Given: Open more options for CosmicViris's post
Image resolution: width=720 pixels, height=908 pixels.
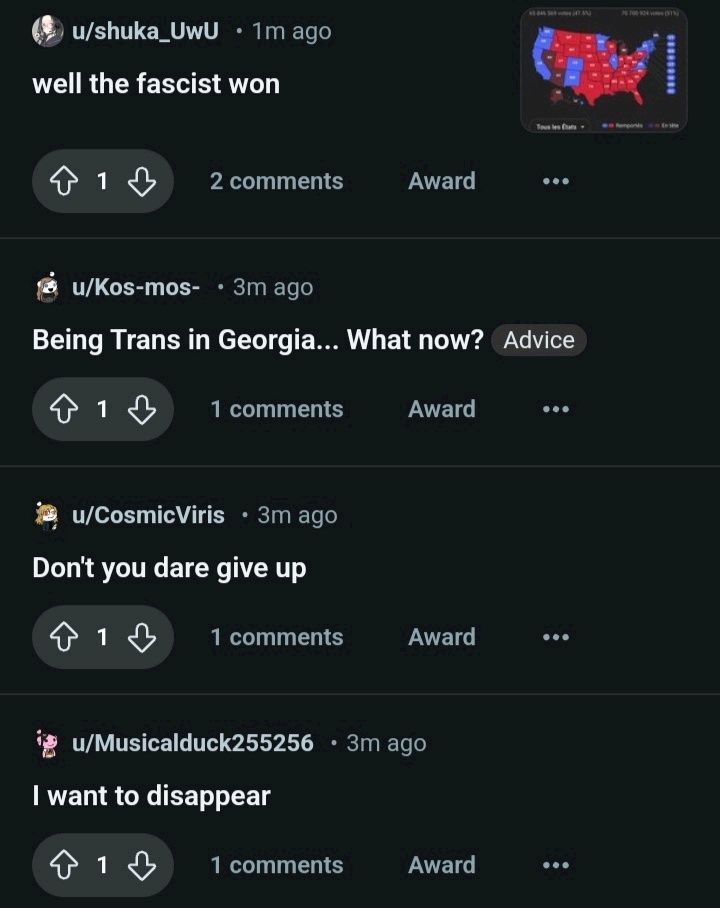Looking at the screenshot, I should tap(555, 637).
